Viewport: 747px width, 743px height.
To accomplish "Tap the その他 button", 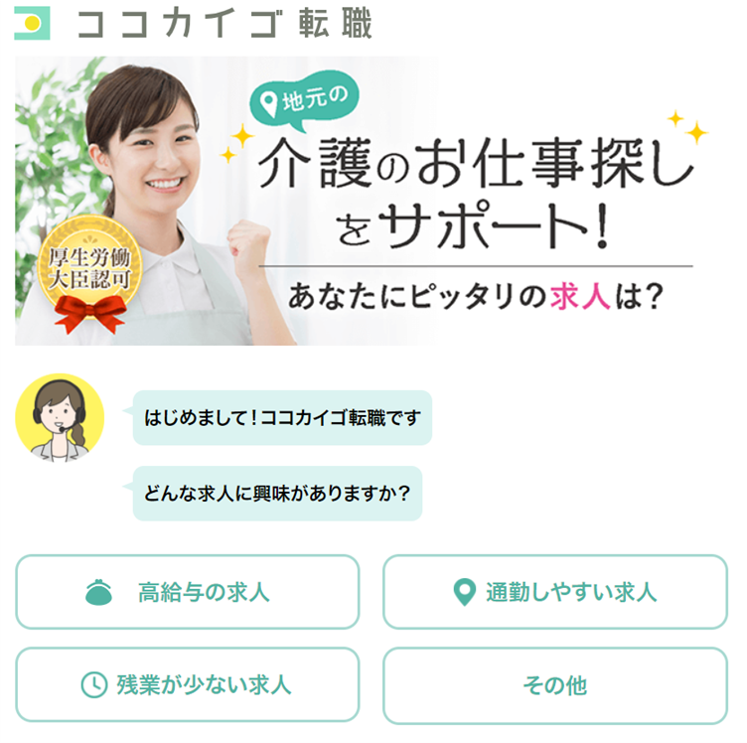I will pos(555,685).
